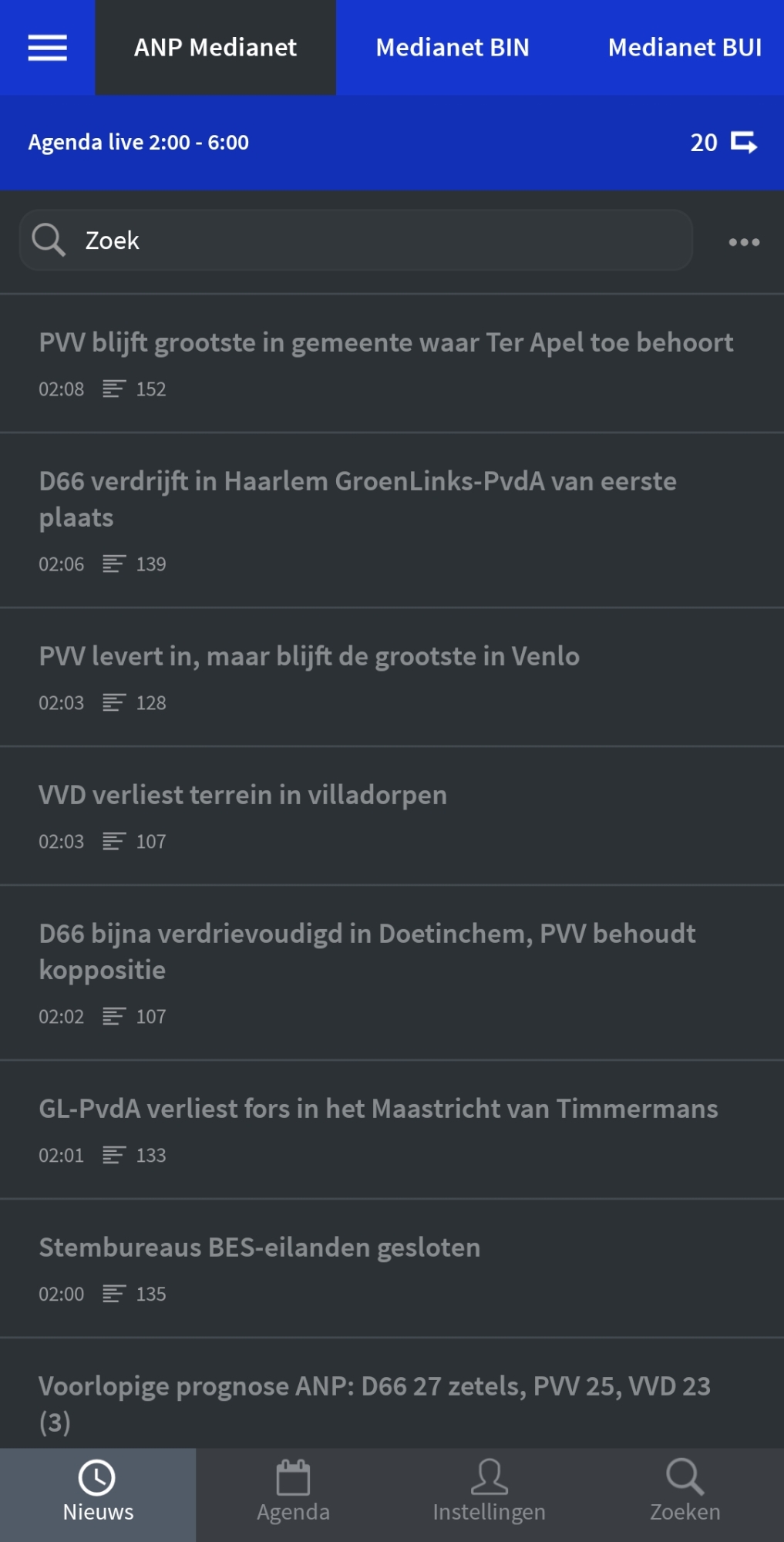Select the ANP Medianet tab

(215, 48)
